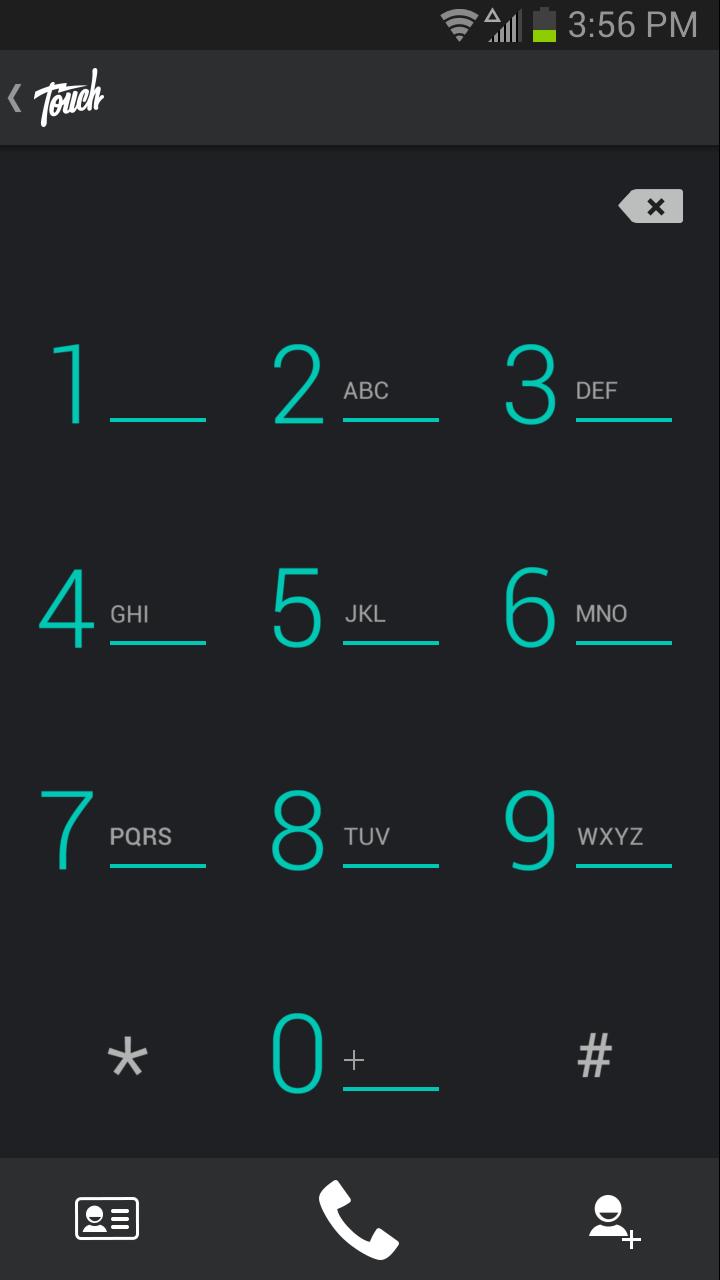
Task: Open the contacts card icon
Action: tap(106, 1218)
